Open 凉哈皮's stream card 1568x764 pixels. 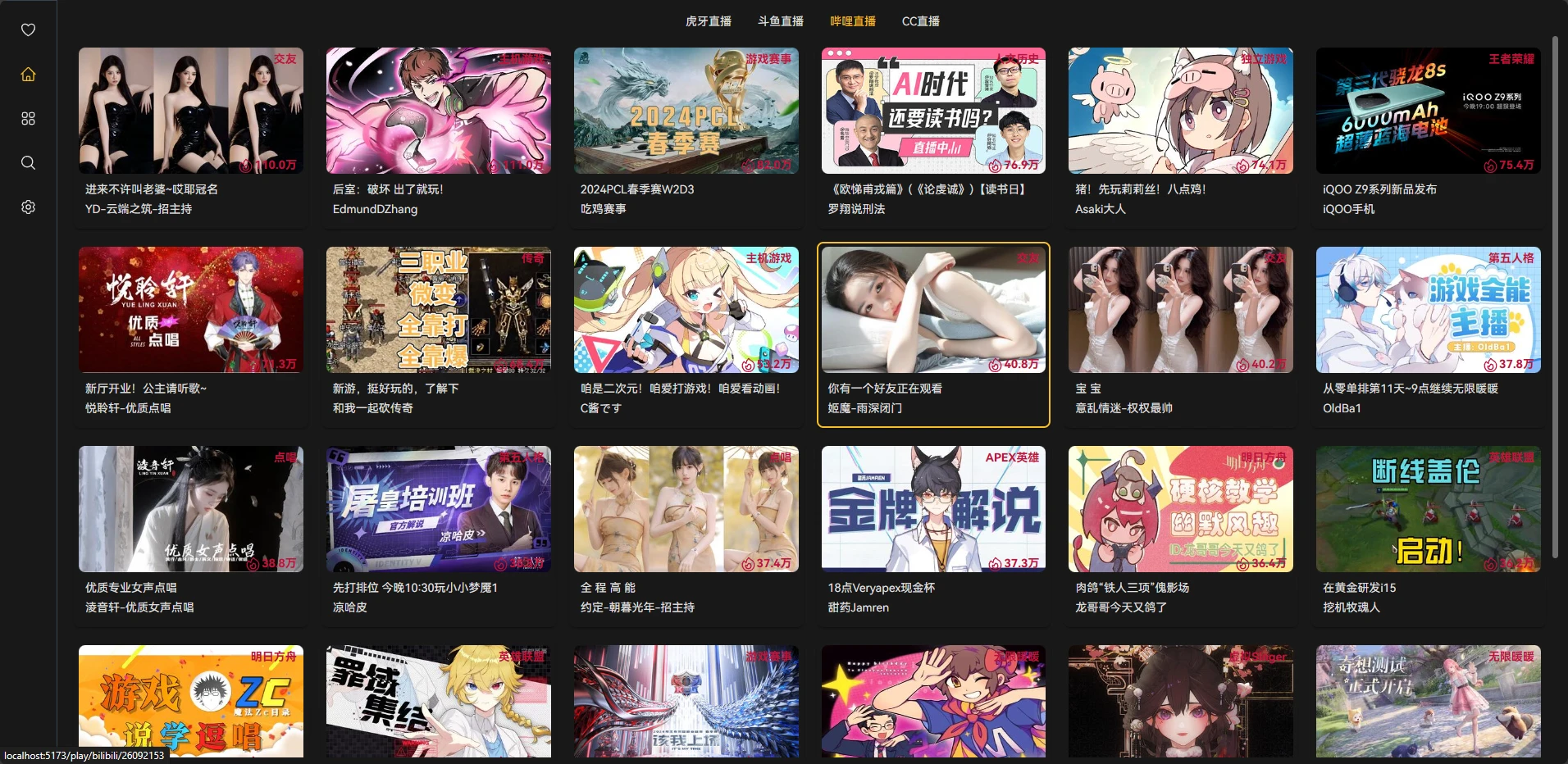pos(438,510)
